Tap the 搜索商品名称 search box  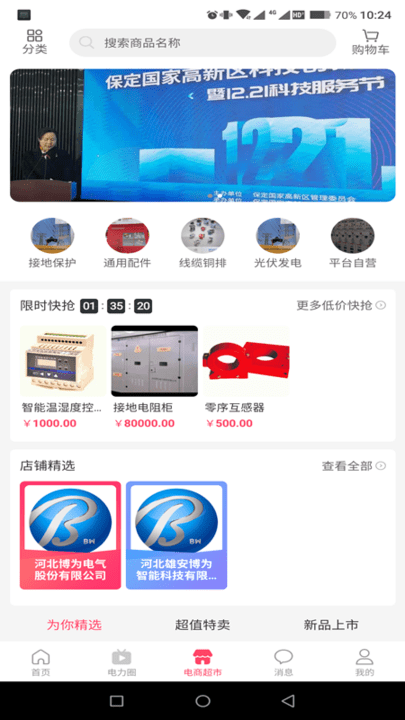click(x=202, y=43)
